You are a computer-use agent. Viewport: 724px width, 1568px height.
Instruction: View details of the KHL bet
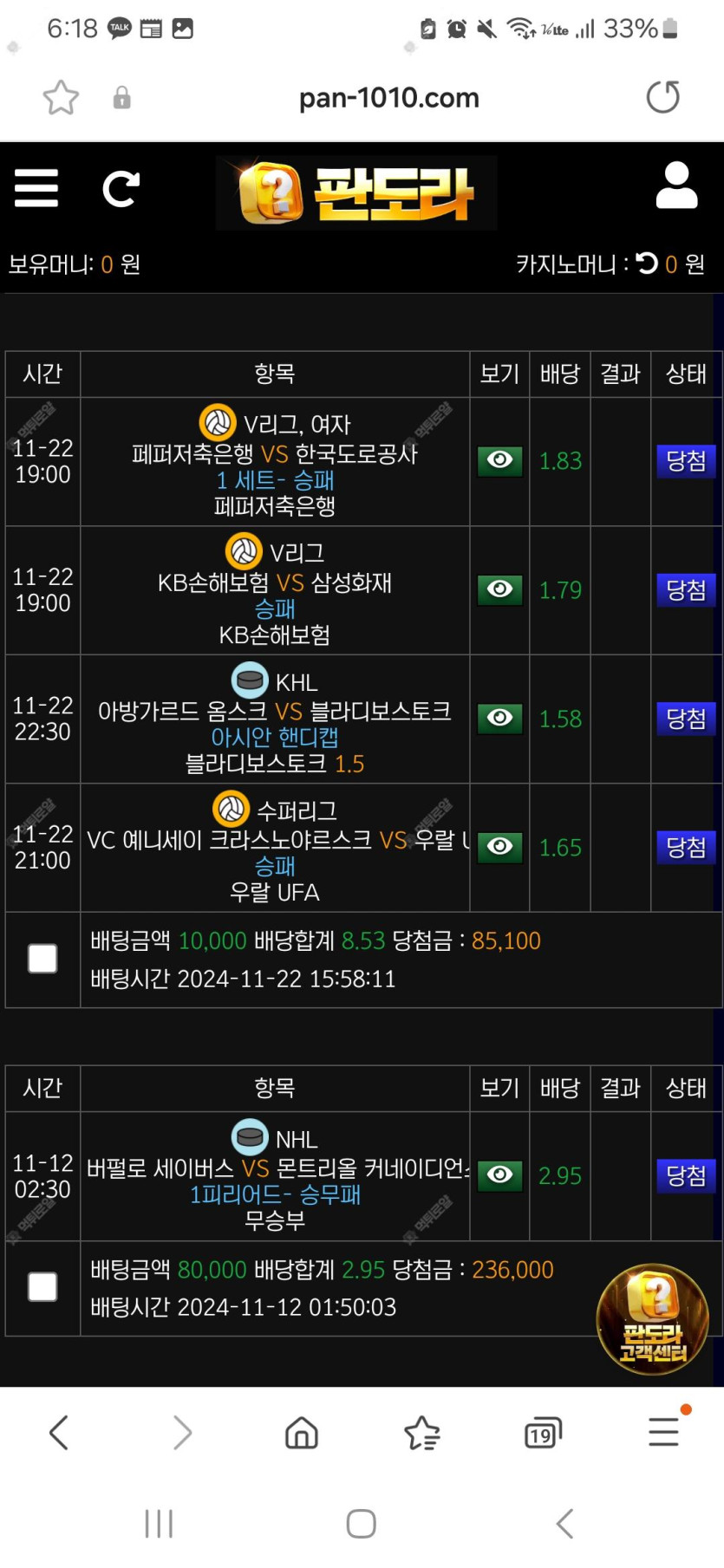pos(499,718)
